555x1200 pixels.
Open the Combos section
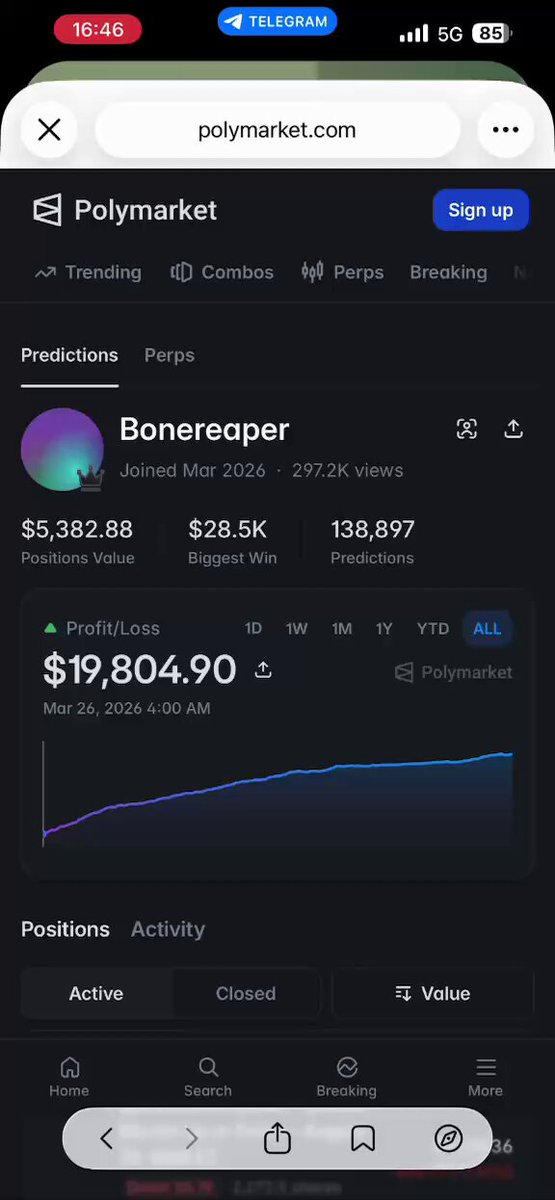click(x=222, y=272)
